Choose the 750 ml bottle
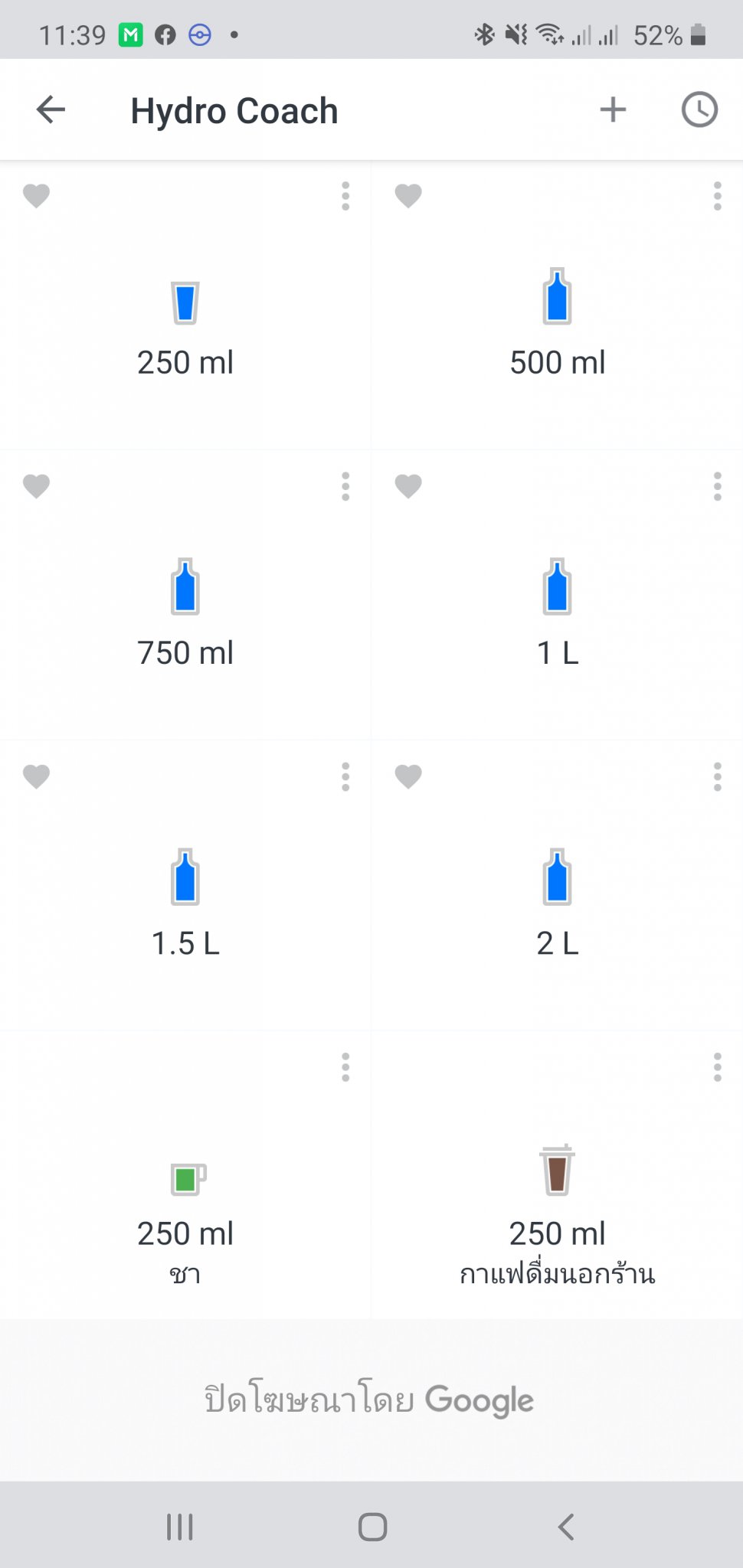This screenshot has height=1568, width=743. [185, 611]
